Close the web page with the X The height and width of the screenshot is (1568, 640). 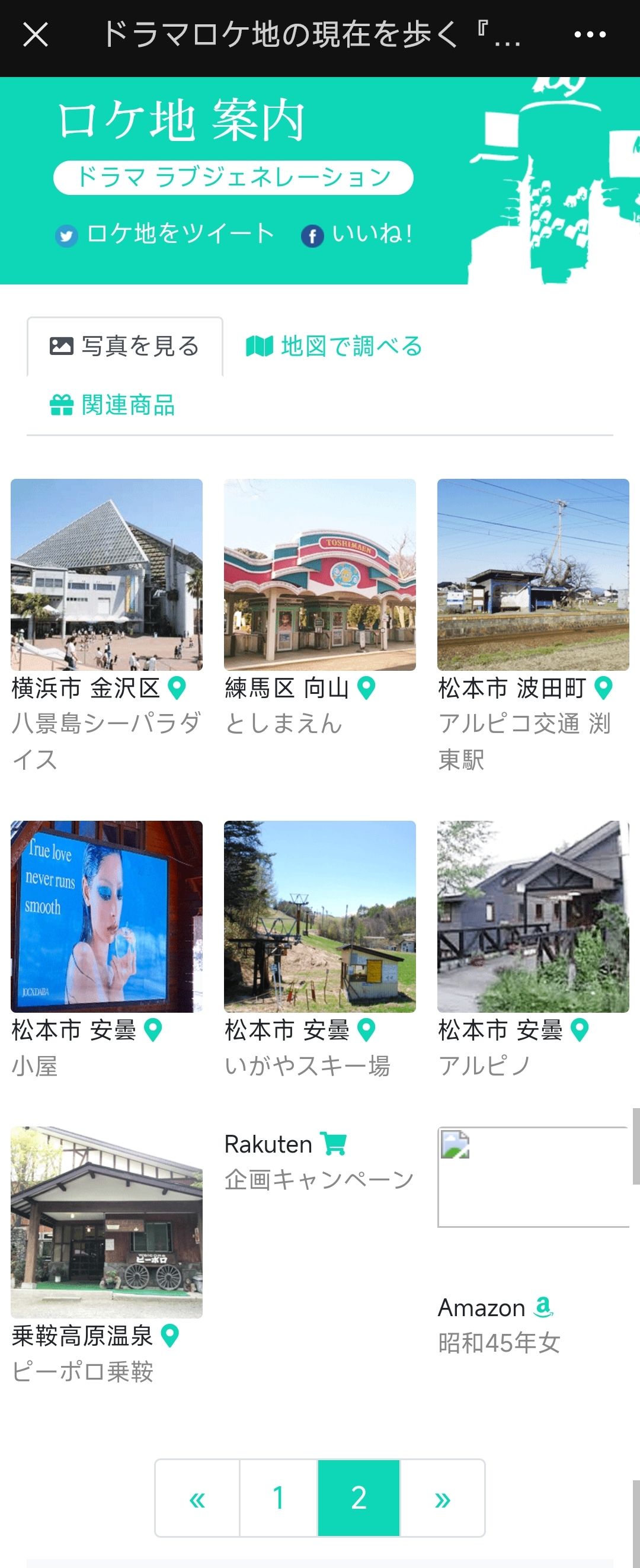click(36, 35)
